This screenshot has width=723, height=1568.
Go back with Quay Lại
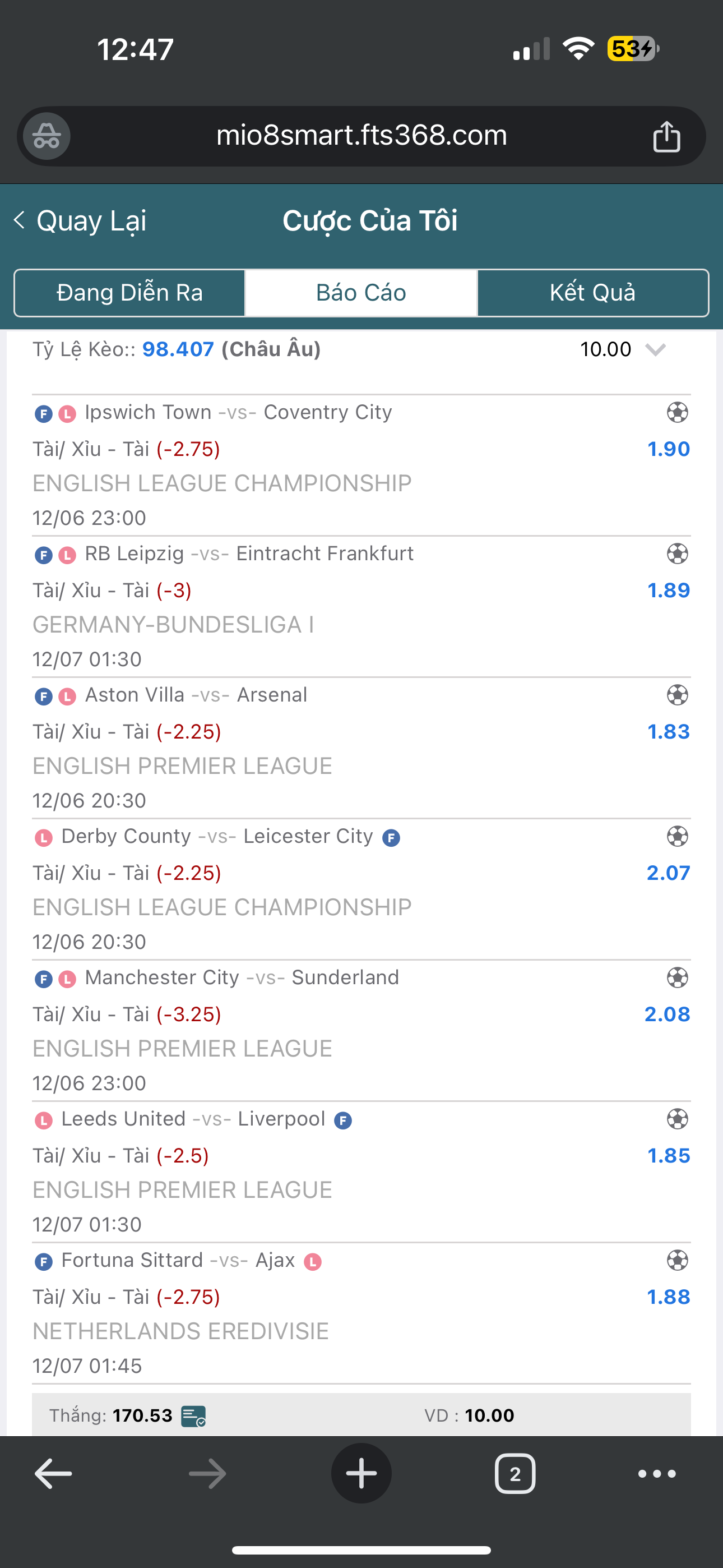[x=80, y=220]
